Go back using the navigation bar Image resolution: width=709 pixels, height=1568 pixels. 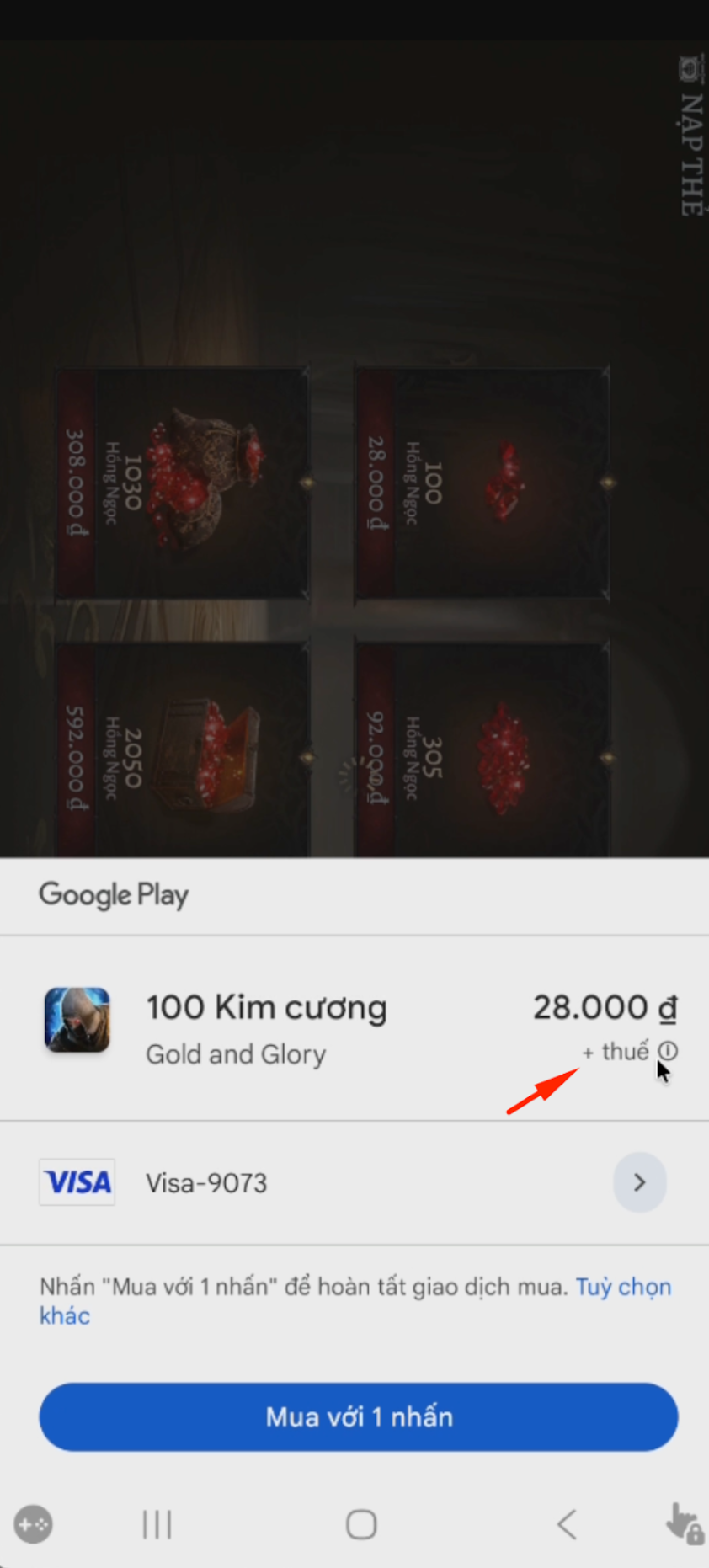tap(567, 1524)
